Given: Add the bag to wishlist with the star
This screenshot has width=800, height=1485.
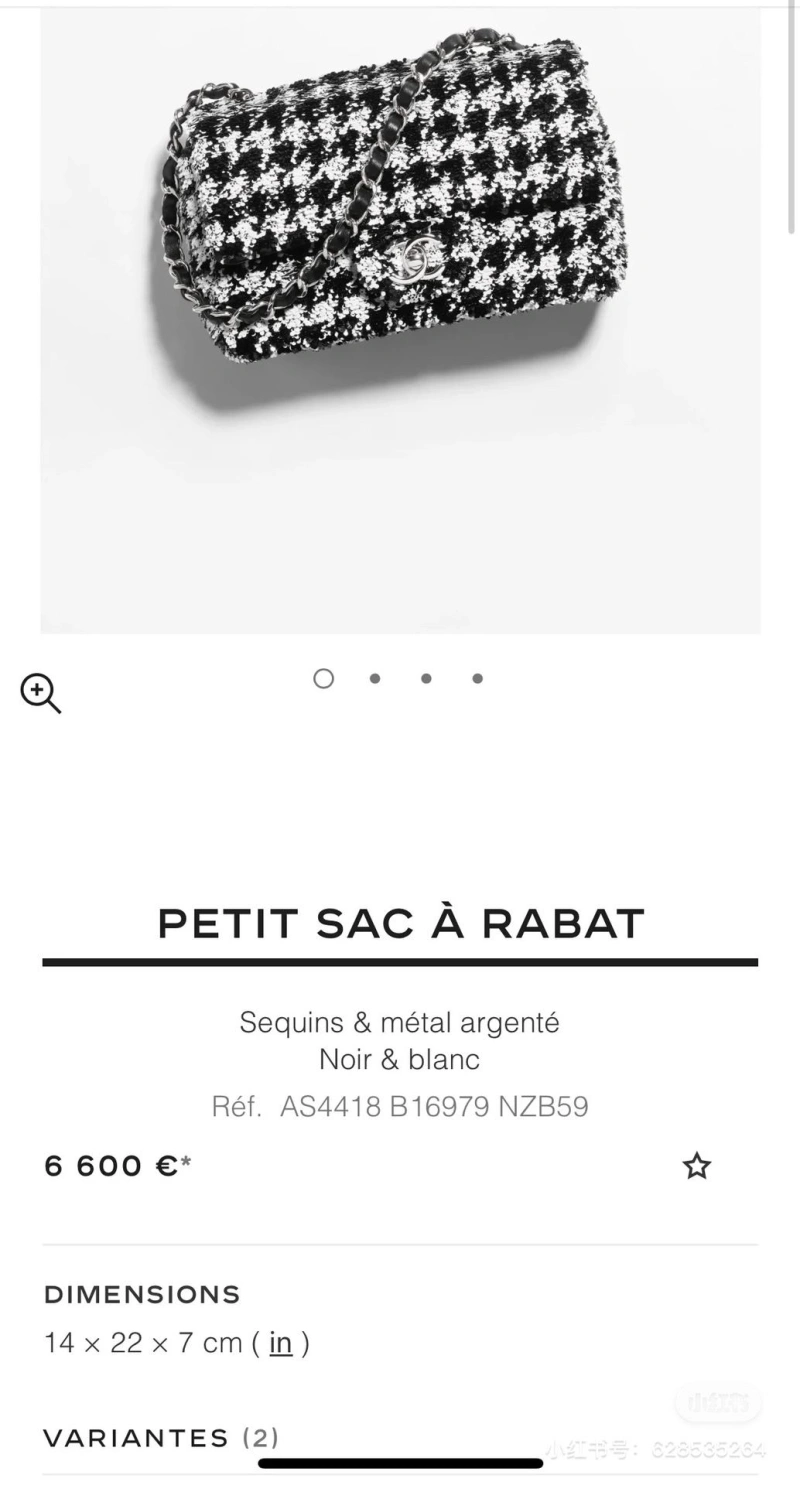Looking at the screenshot, I should [697, 1166].
